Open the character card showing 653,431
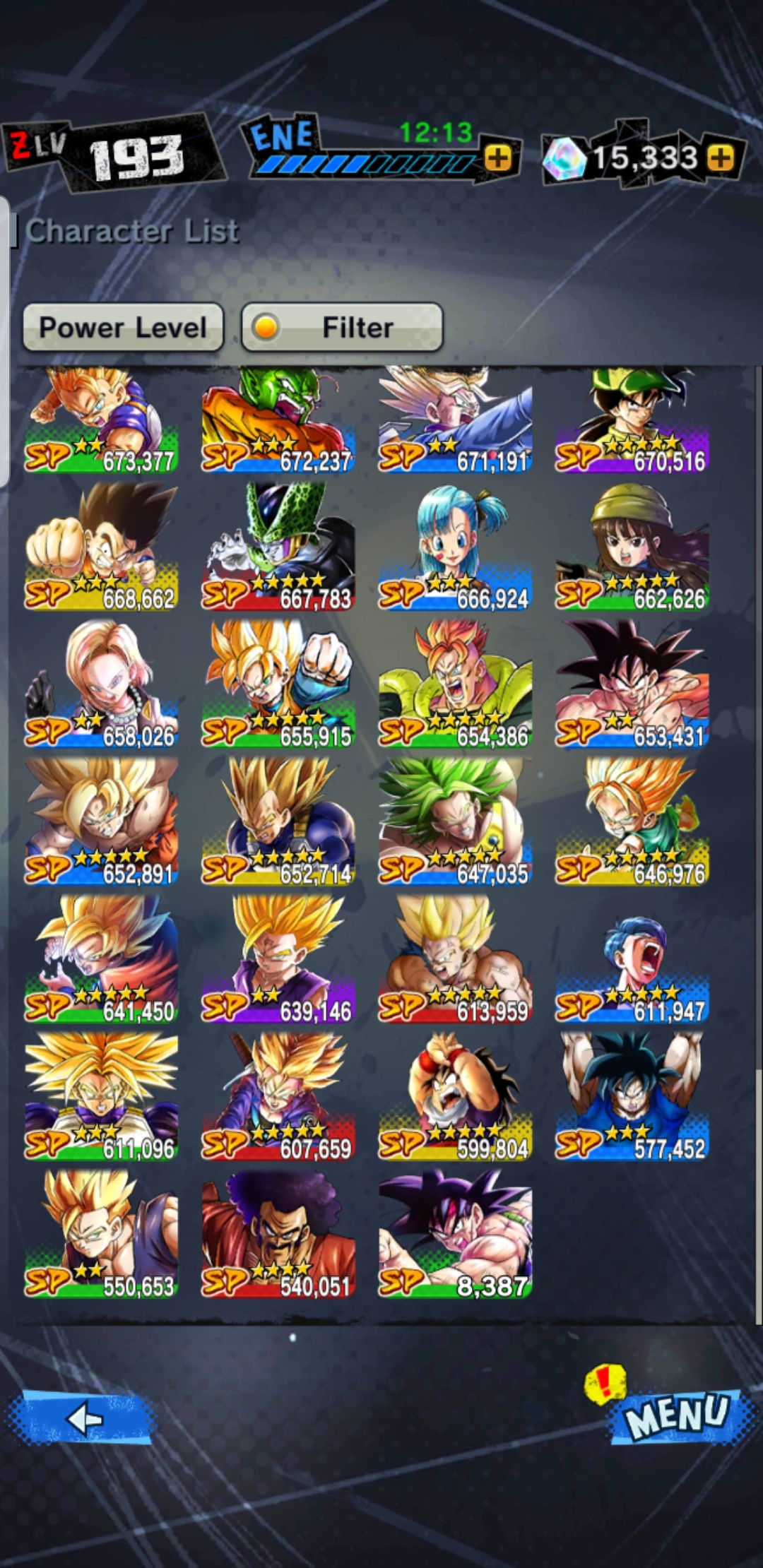The image size is (763, 1568). coord(632,684)
